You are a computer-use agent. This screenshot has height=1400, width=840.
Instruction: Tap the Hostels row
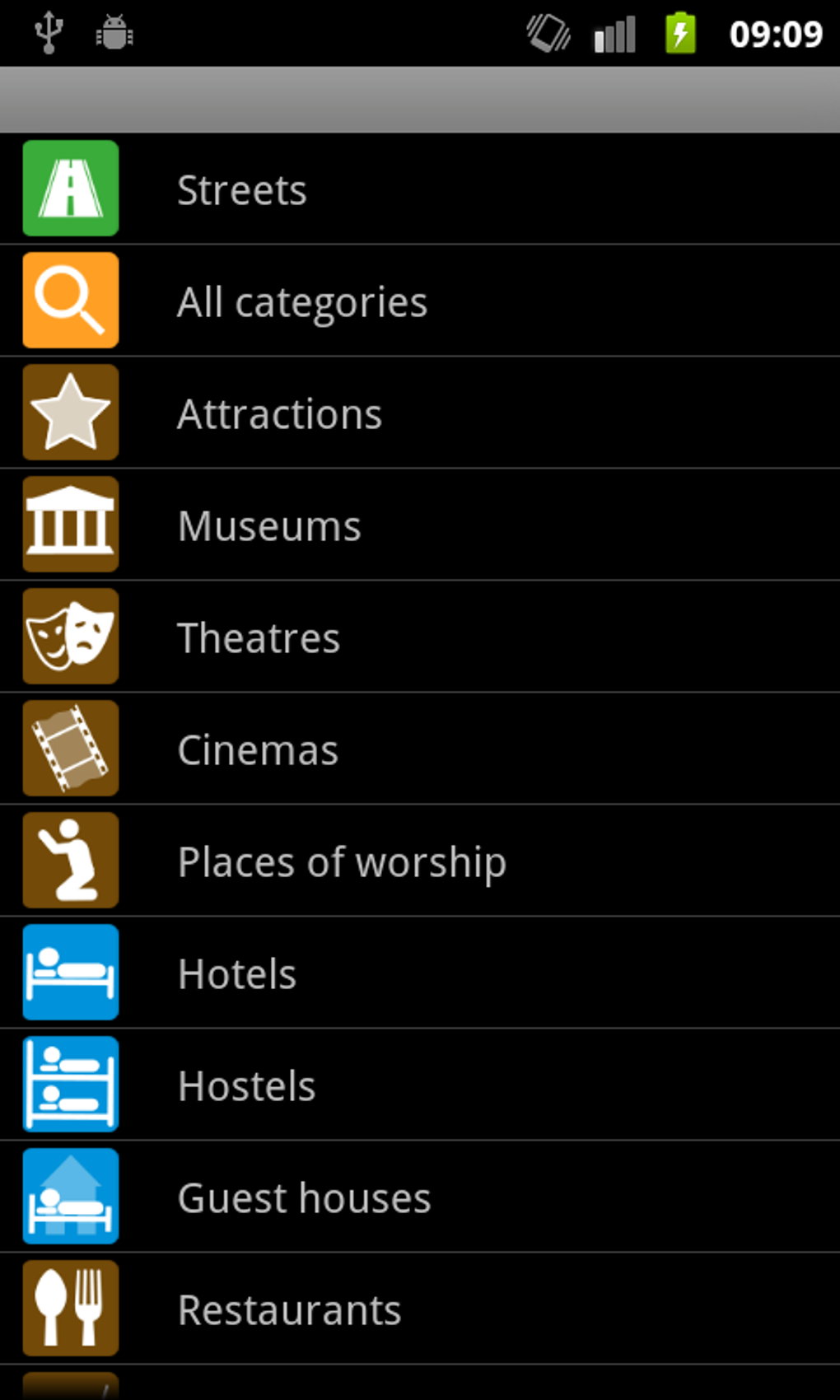247,1085
